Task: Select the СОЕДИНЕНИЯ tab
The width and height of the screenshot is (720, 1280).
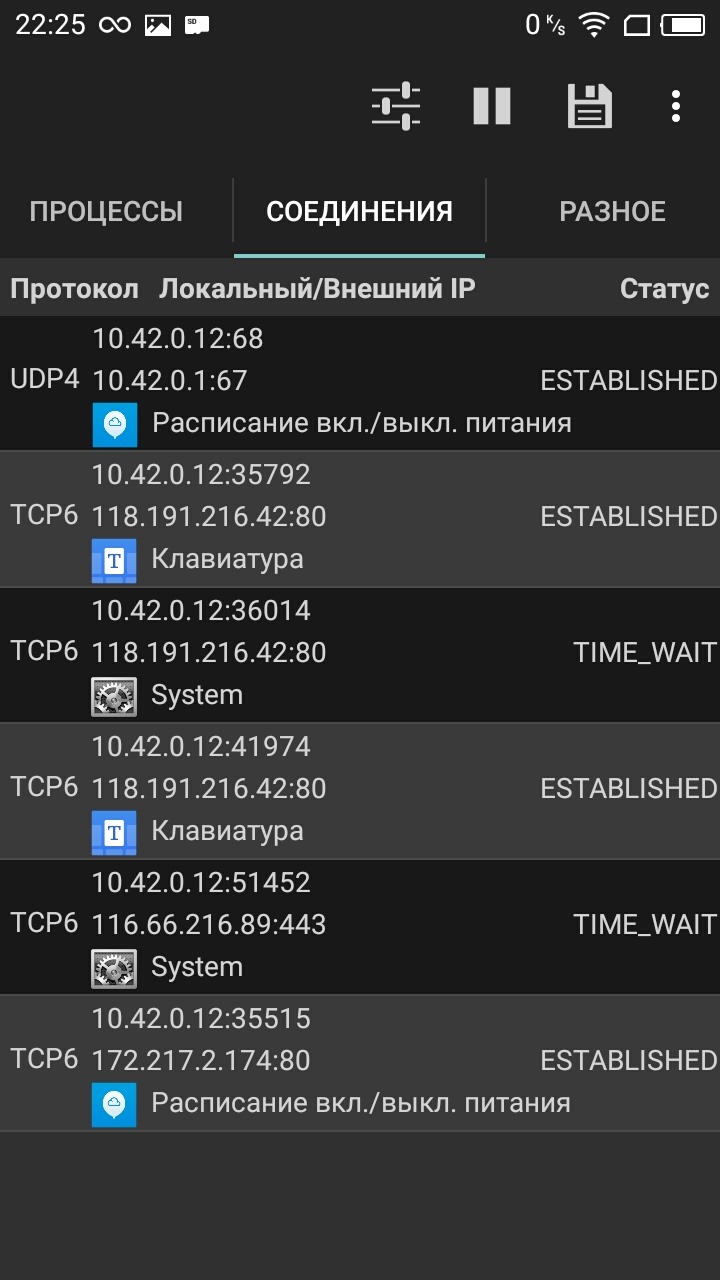Action: (359, 212)
